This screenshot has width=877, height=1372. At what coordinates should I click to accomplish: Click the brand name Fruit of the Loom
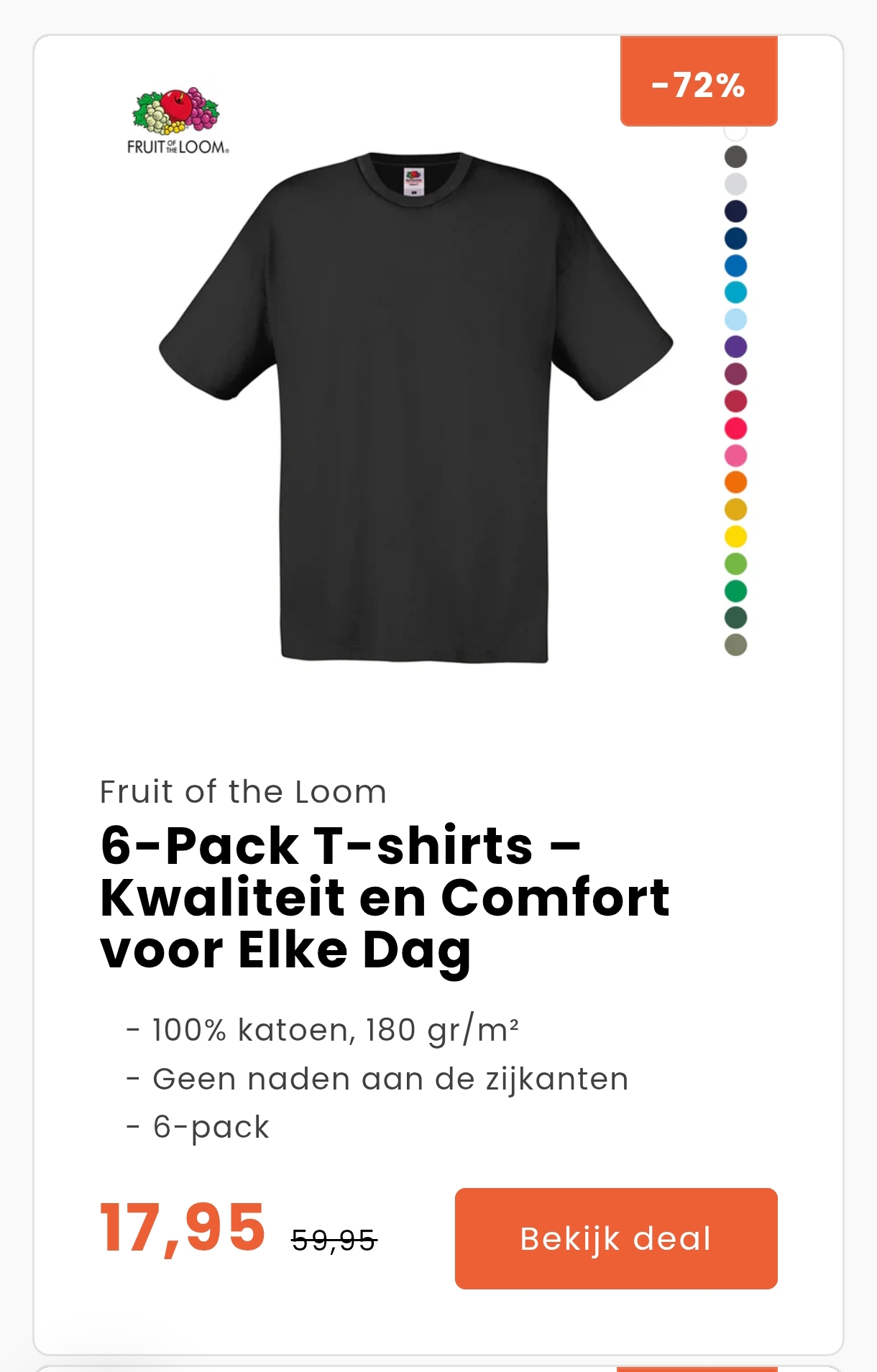tap(244, 792)
